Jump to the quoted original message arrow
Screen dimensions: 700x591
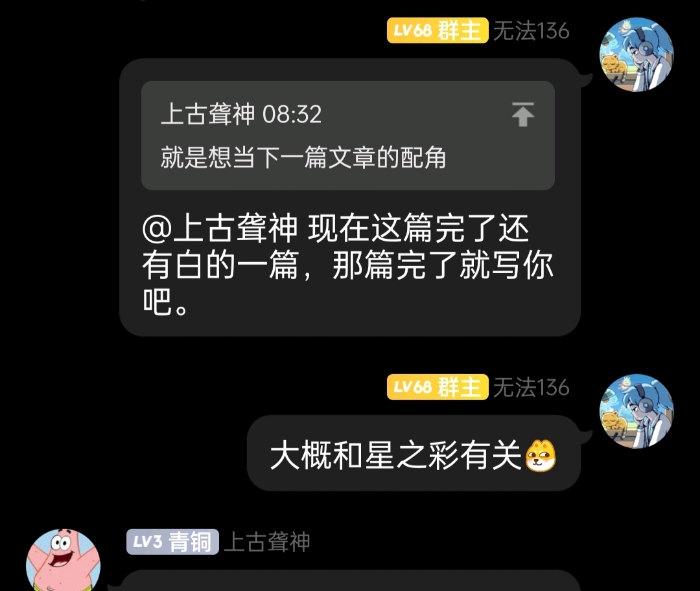(x=522, y=115)
